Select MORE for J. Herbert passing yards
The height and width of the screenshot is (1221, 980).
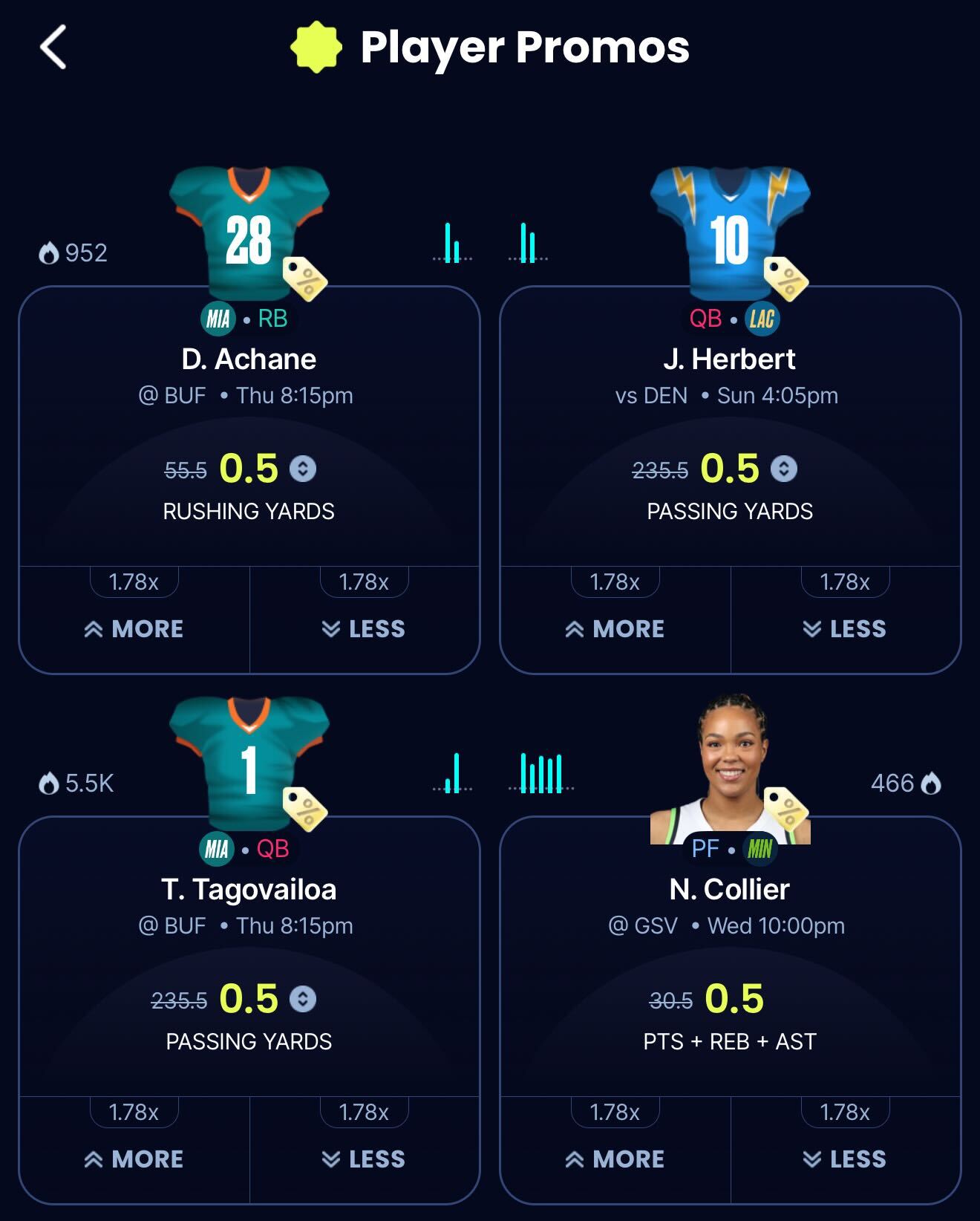[x=615, y=628]
